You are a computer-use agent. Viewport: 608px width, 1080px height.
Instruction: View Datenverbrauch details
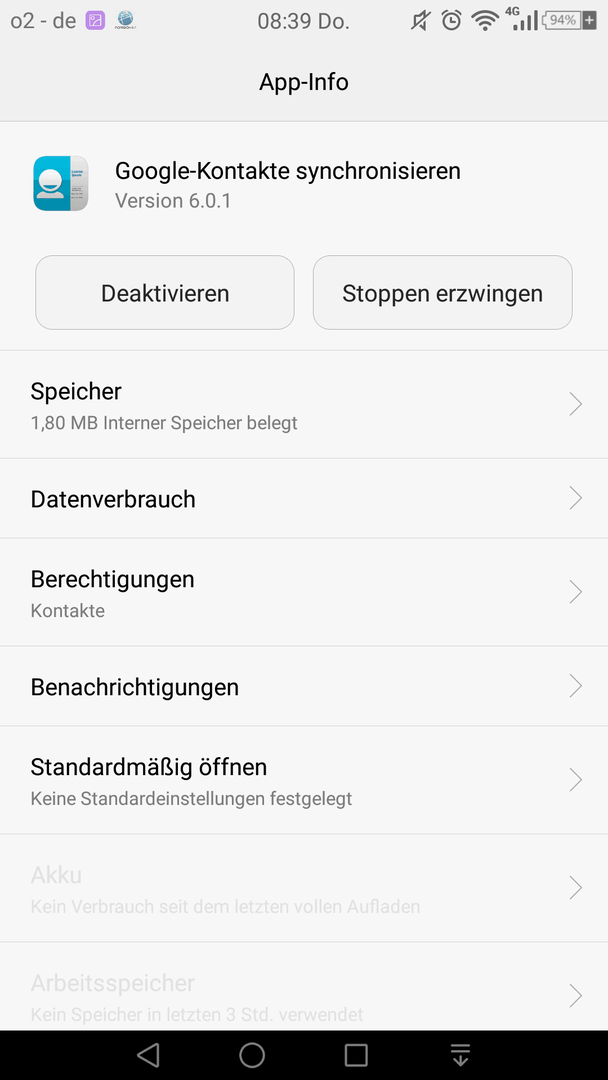[304, 499]
